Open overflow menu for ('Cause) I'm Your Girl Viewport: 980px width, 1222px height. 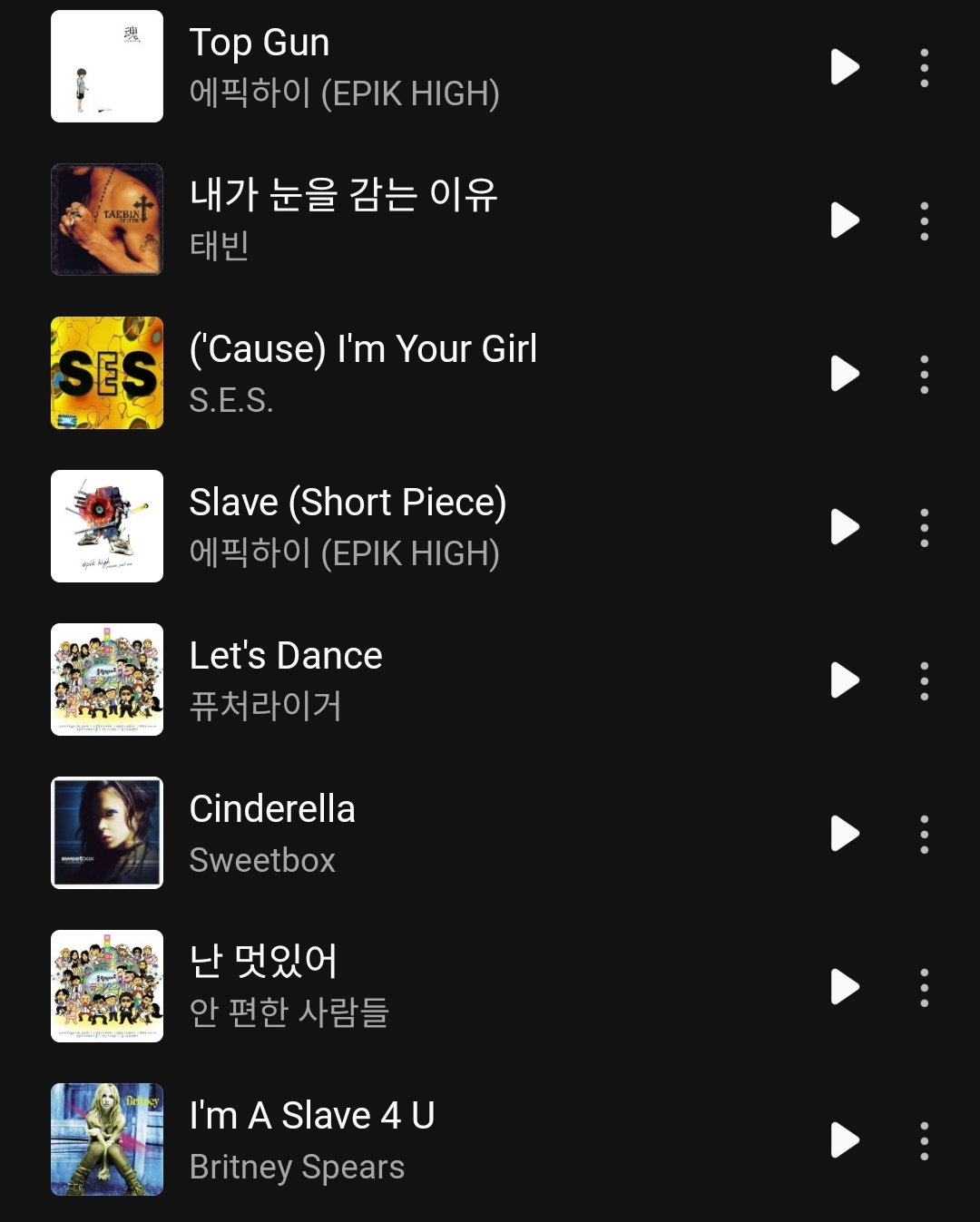(x=924, y=374)
